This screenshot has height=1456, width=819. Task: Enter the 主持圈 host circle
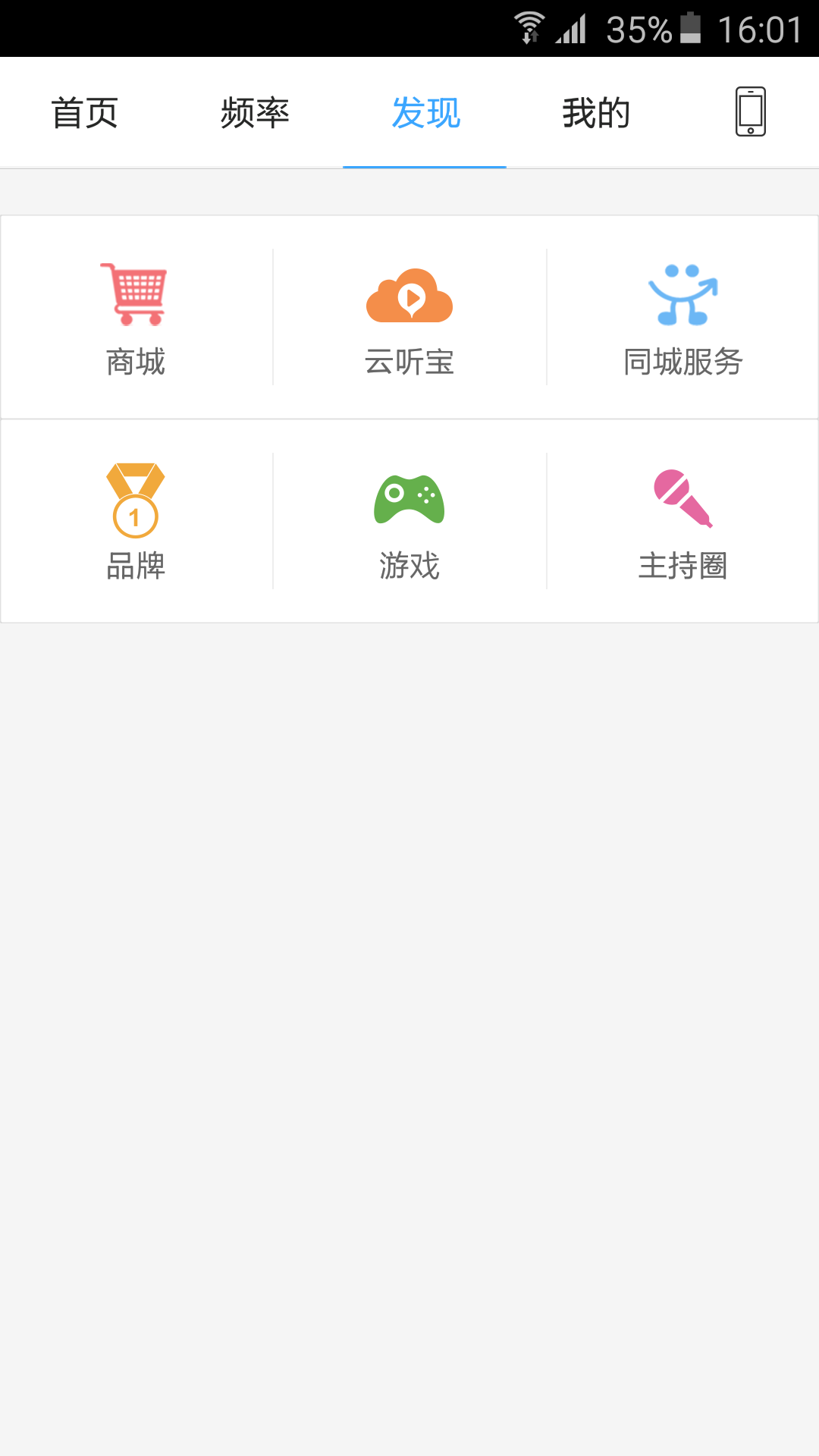click(x=682, y=522)
